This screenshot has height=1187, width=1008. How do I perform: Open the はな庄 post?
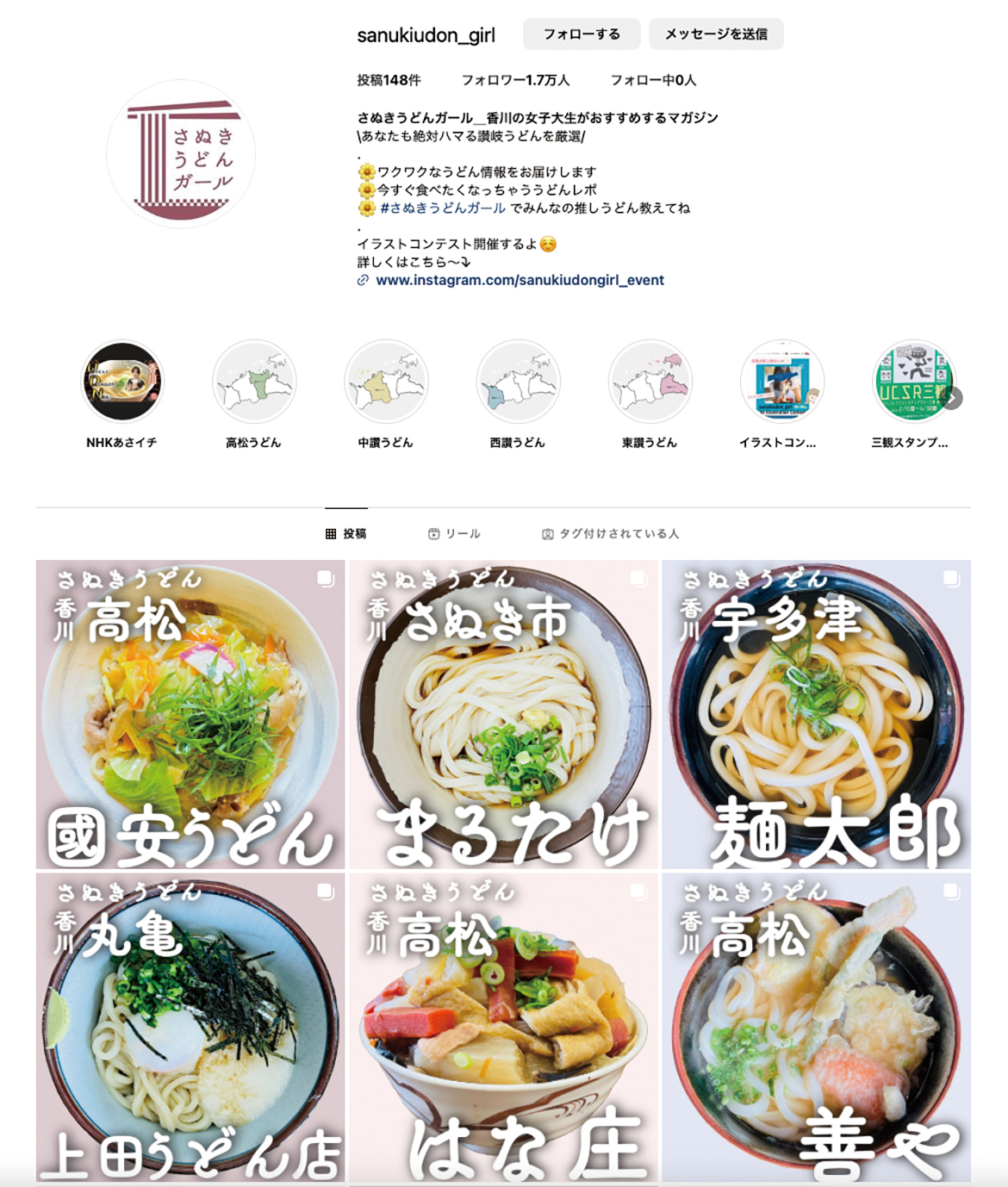click(503, 1027)
